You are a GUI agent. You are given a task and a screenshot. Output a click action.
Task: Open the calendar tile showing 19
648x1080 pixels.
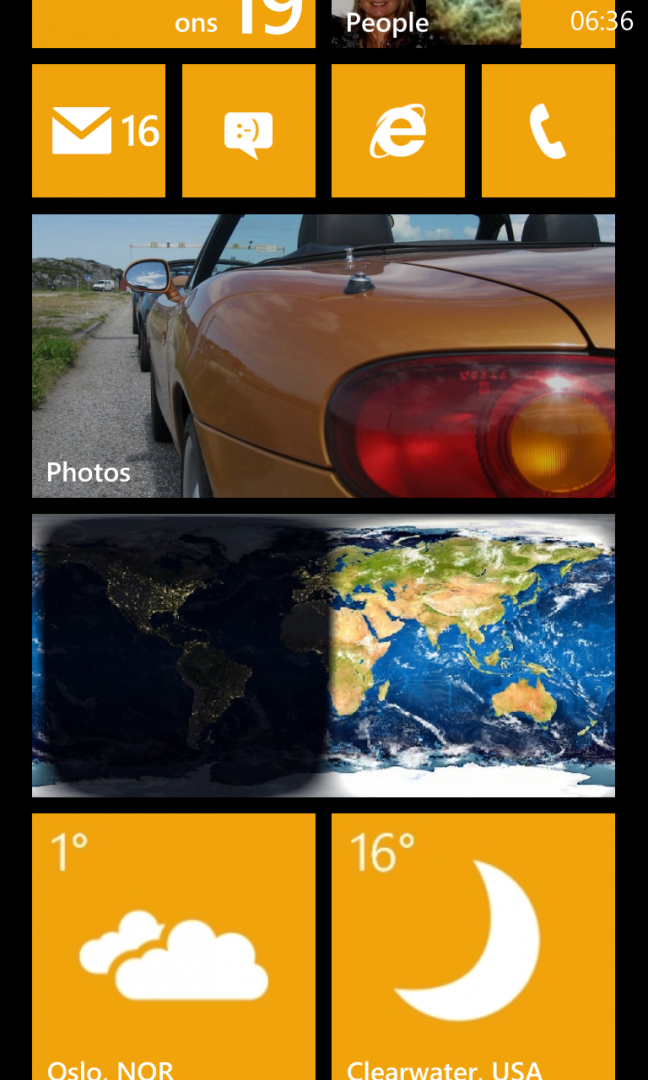(173, 23)
